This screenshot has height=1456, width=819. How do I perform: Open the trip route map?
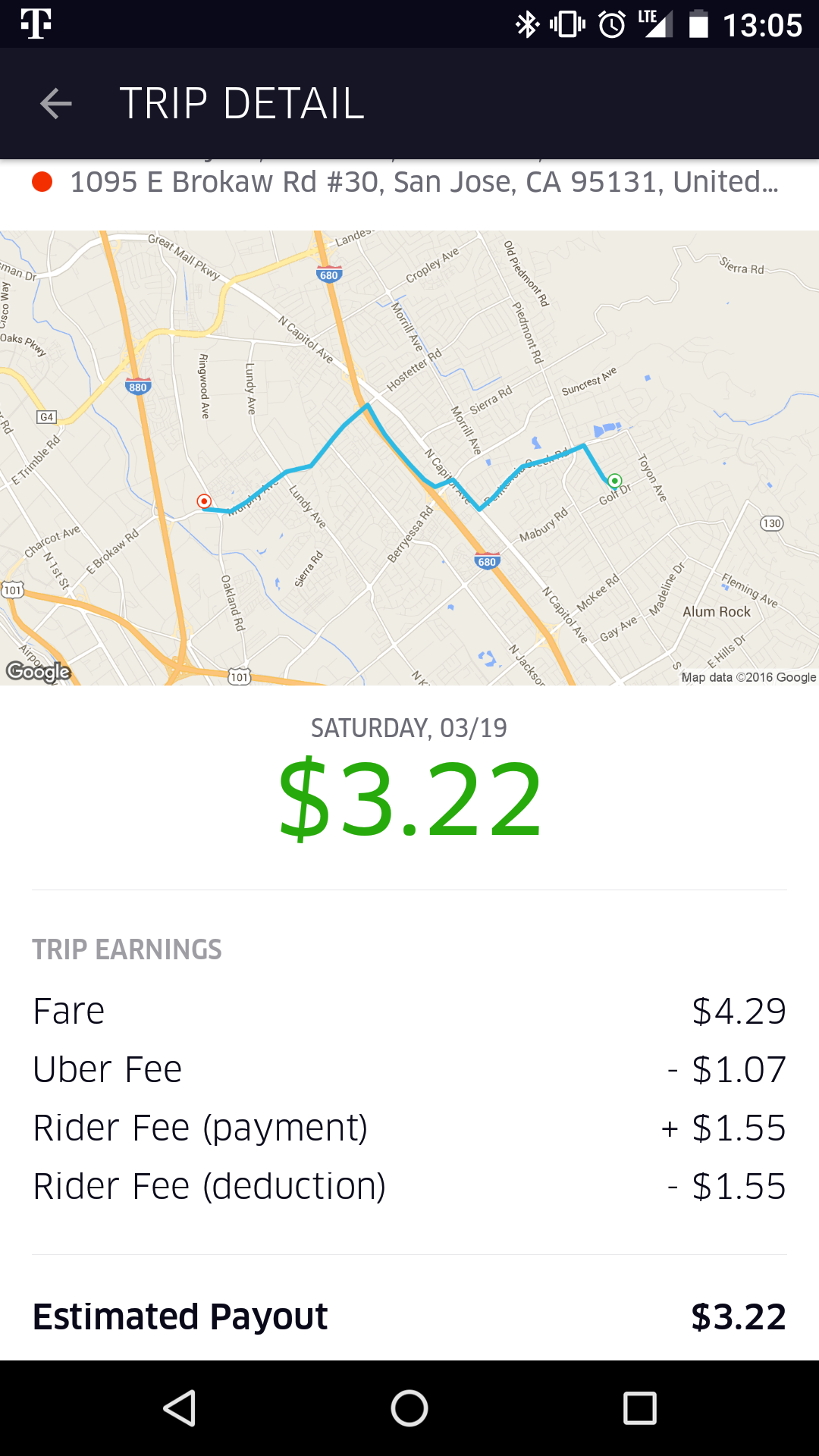click(409, 458)
